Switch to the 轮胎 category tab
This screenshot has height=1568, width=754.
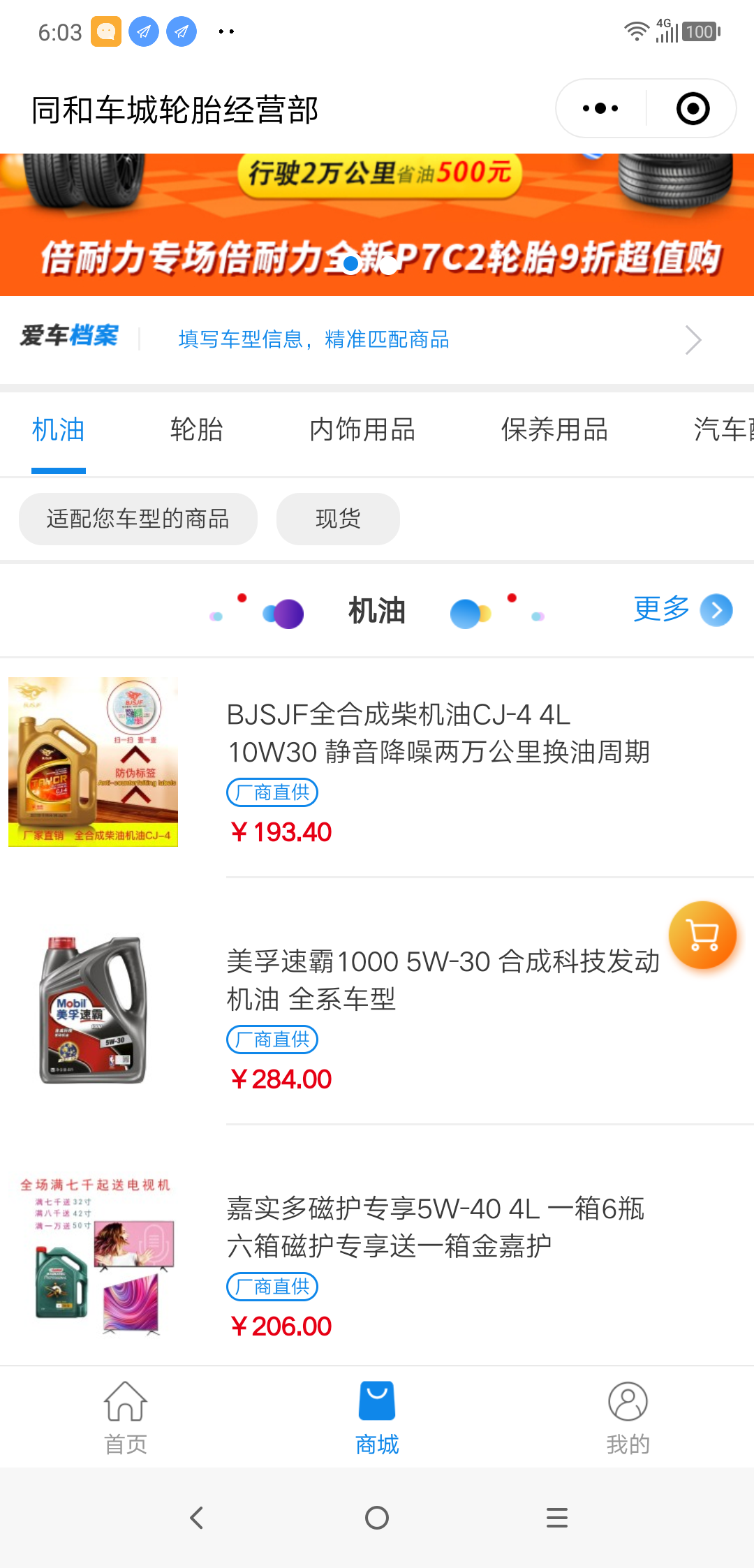click(x=196, y=431)
